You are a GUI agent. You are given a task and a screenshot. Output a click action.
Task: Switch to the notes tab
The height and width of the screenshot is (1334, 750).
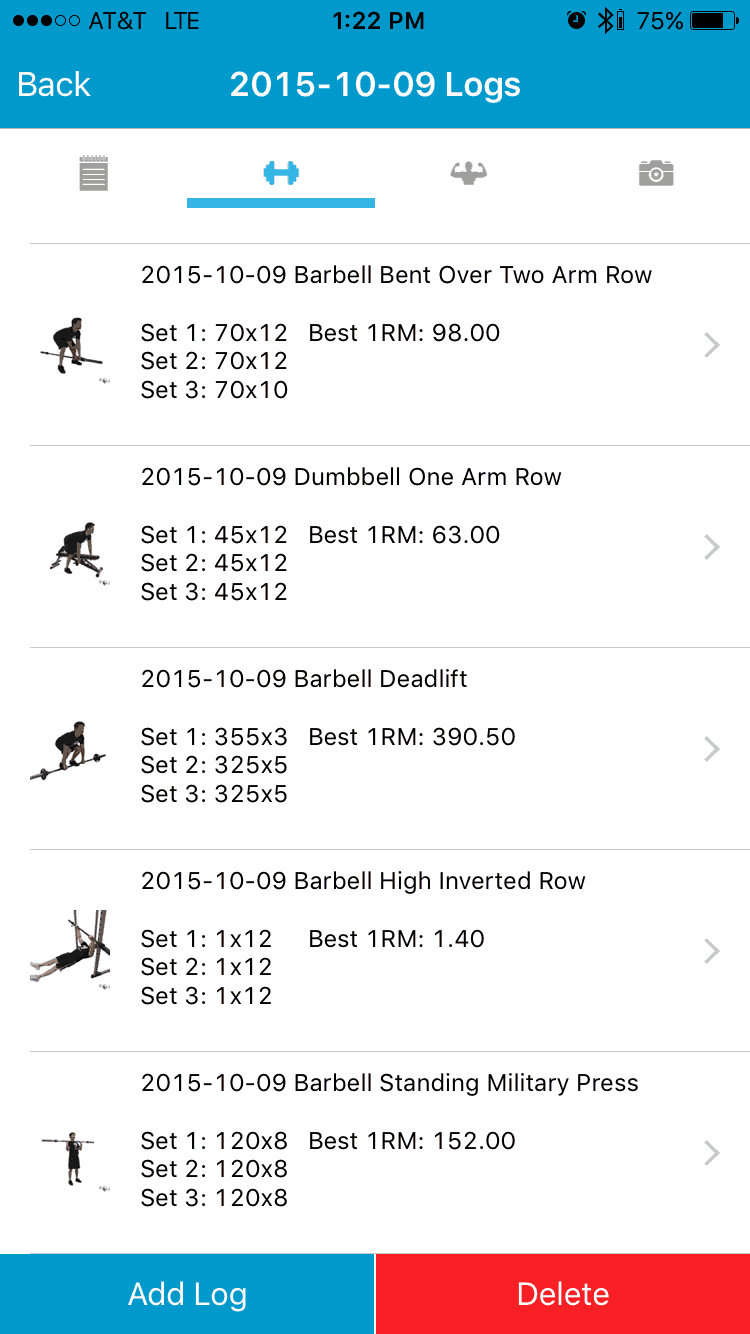[94, 173]
